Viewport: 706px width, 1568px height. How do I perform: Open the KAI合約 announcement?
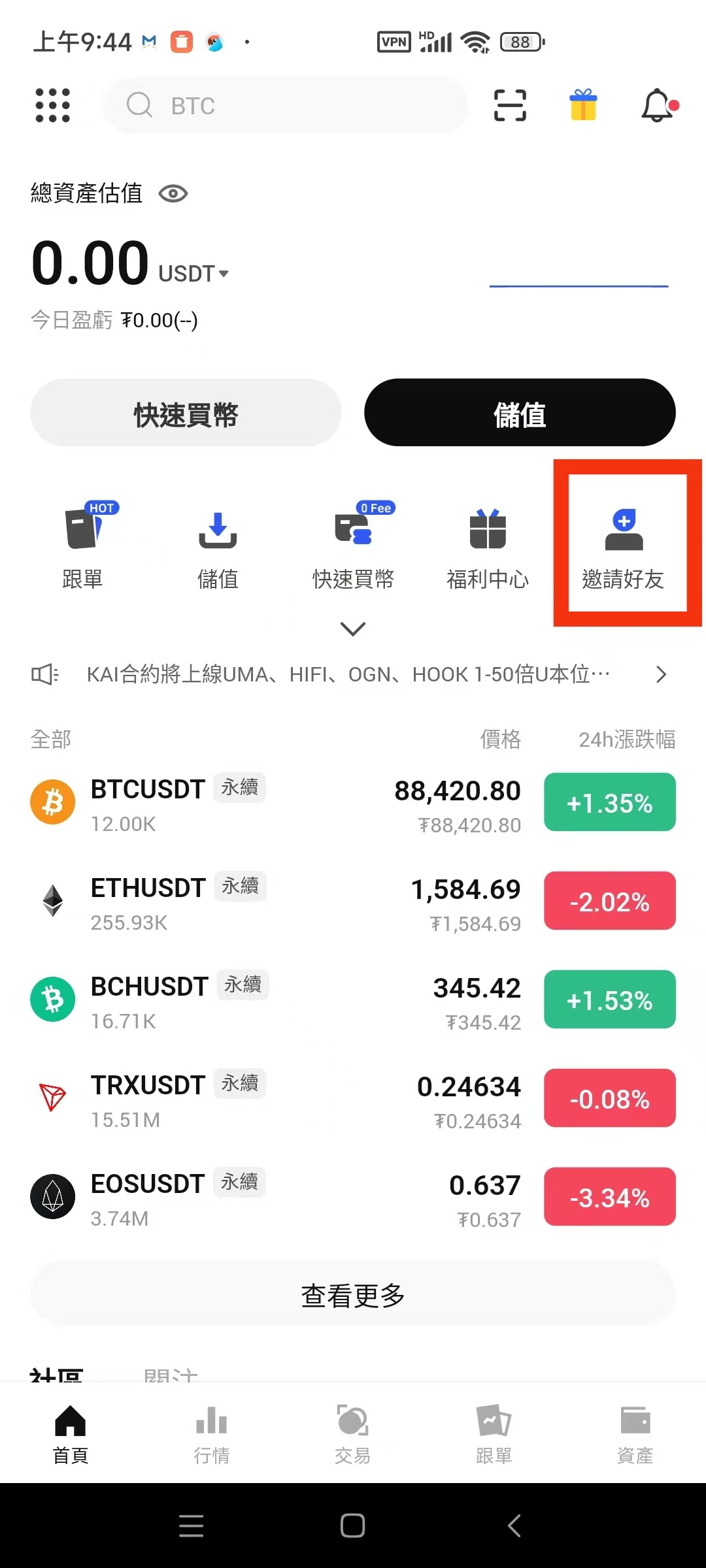[350, 674]
